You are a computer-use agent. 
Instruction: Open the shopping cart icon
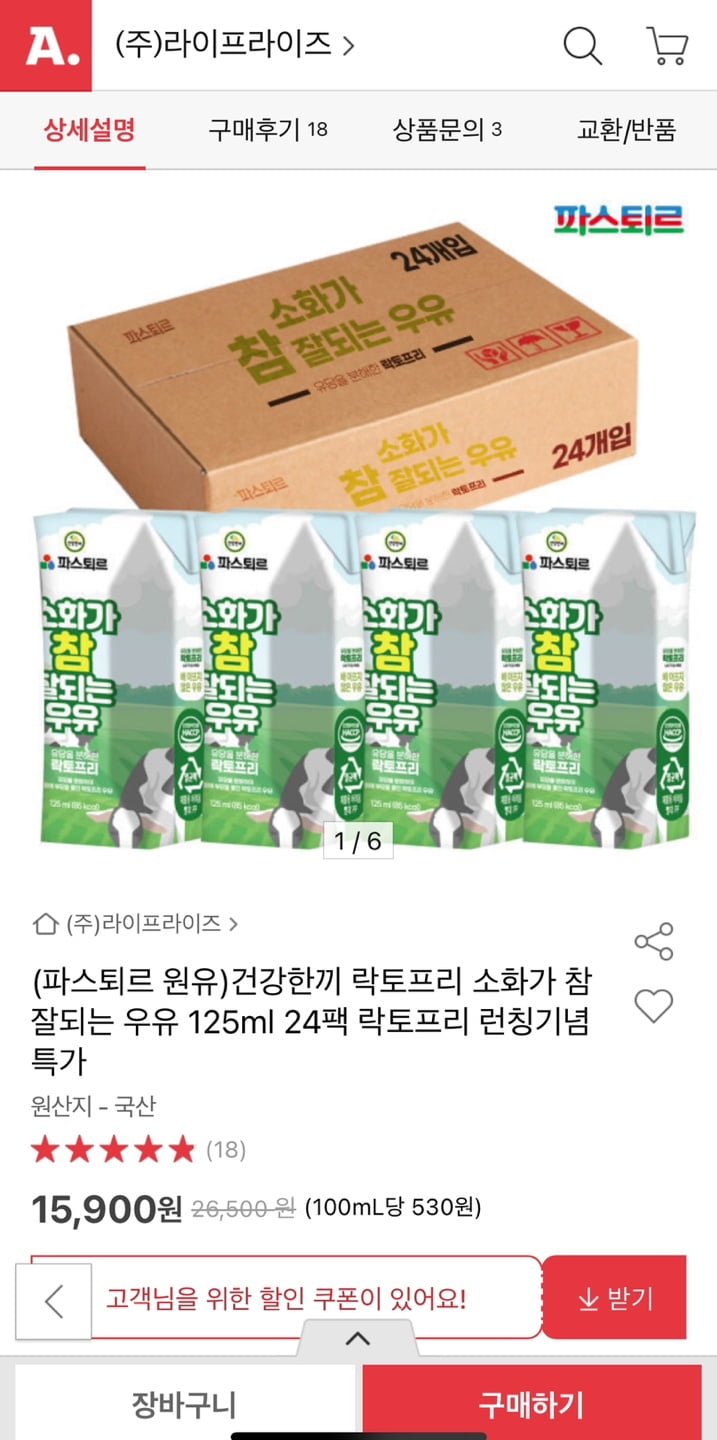(667, 46)
